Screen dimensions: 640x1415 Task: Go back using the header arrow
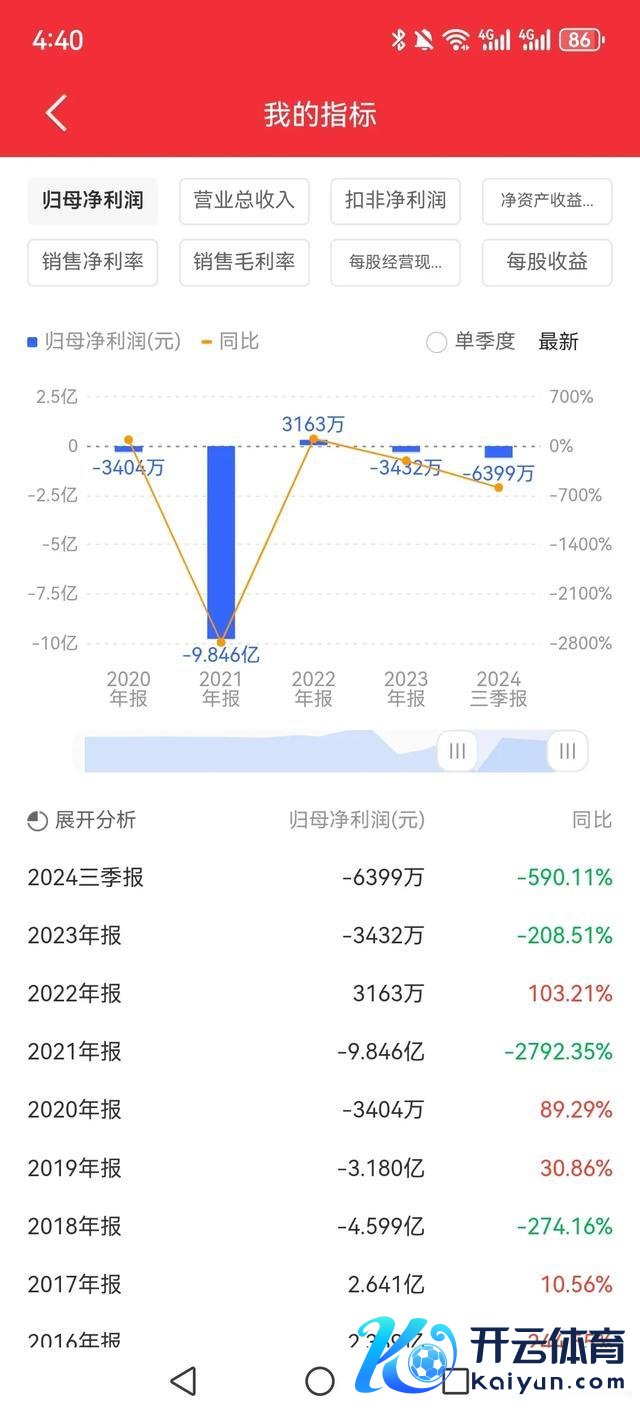coord(56,113)
